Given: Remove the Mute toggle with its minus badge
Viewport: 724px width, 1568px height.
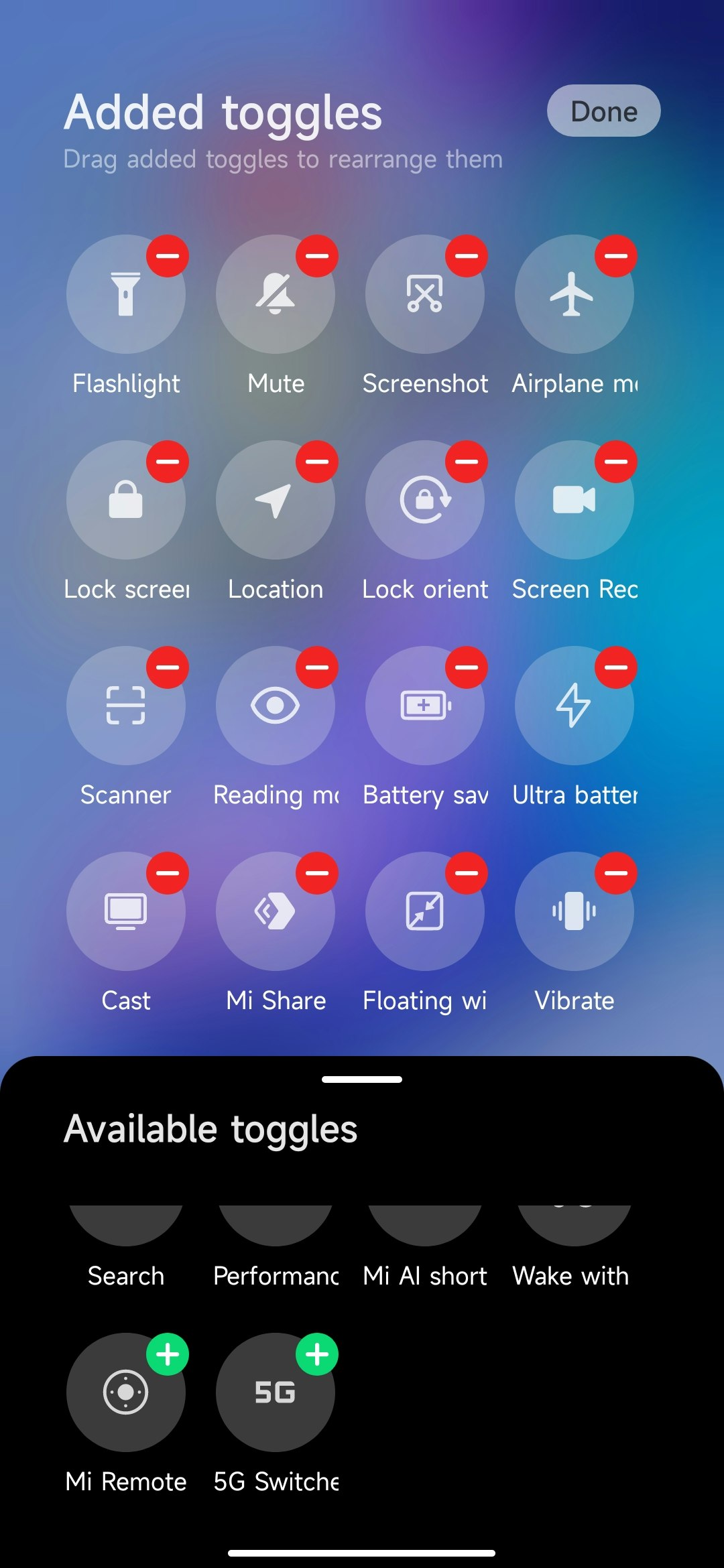Looking at the screenshot, I should click(316, 255).
